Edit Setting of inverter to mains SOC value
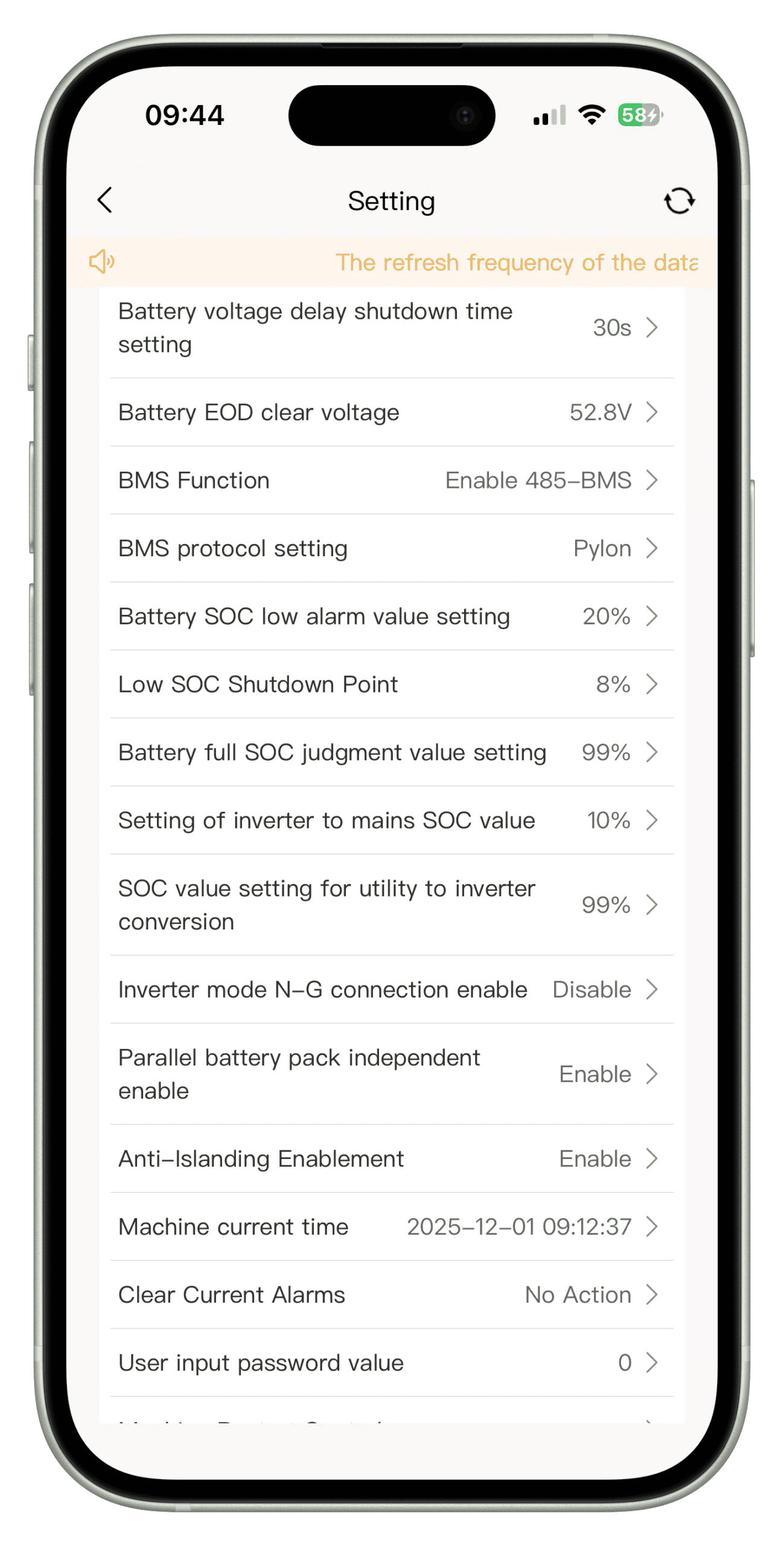 click(391, 820)
